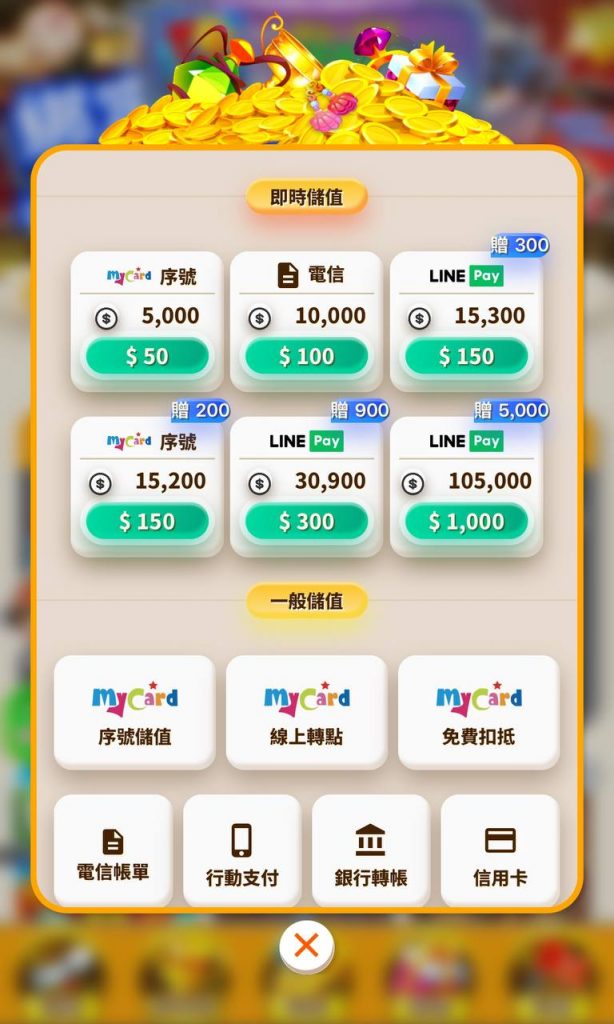This screenshot has width=614, height=1024.
Task: Open MyCard 線上轉點 option
Action: point(306,712)
